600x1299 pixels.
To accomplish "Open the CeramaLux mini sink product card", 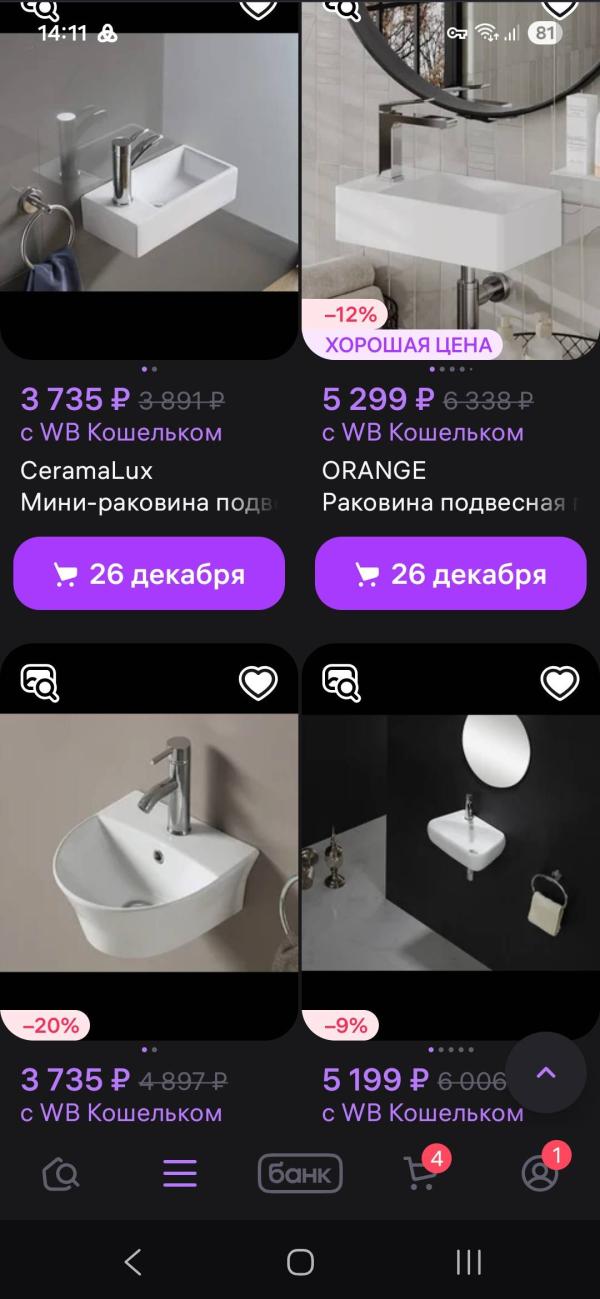I will point(149,180).
